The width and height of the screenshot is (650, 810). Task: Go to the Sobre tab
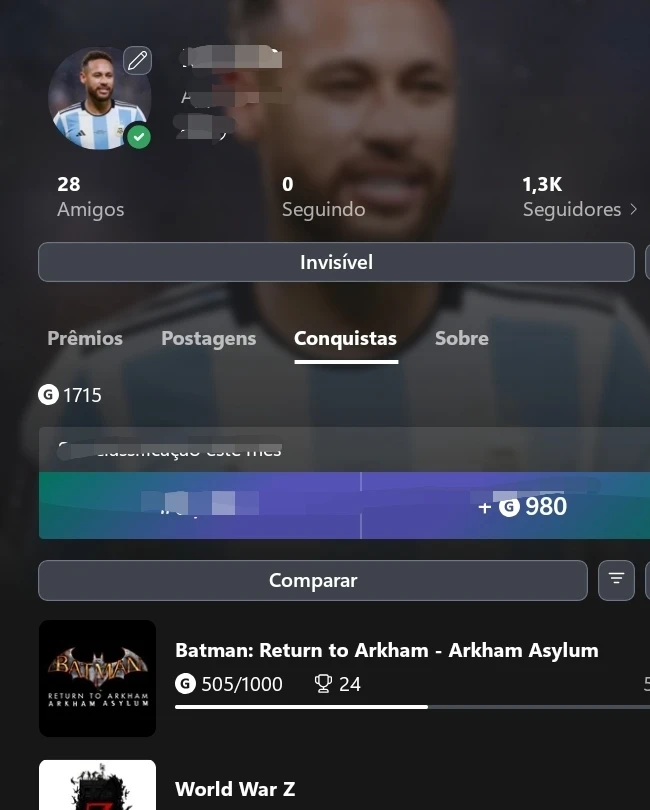[461, 339]
